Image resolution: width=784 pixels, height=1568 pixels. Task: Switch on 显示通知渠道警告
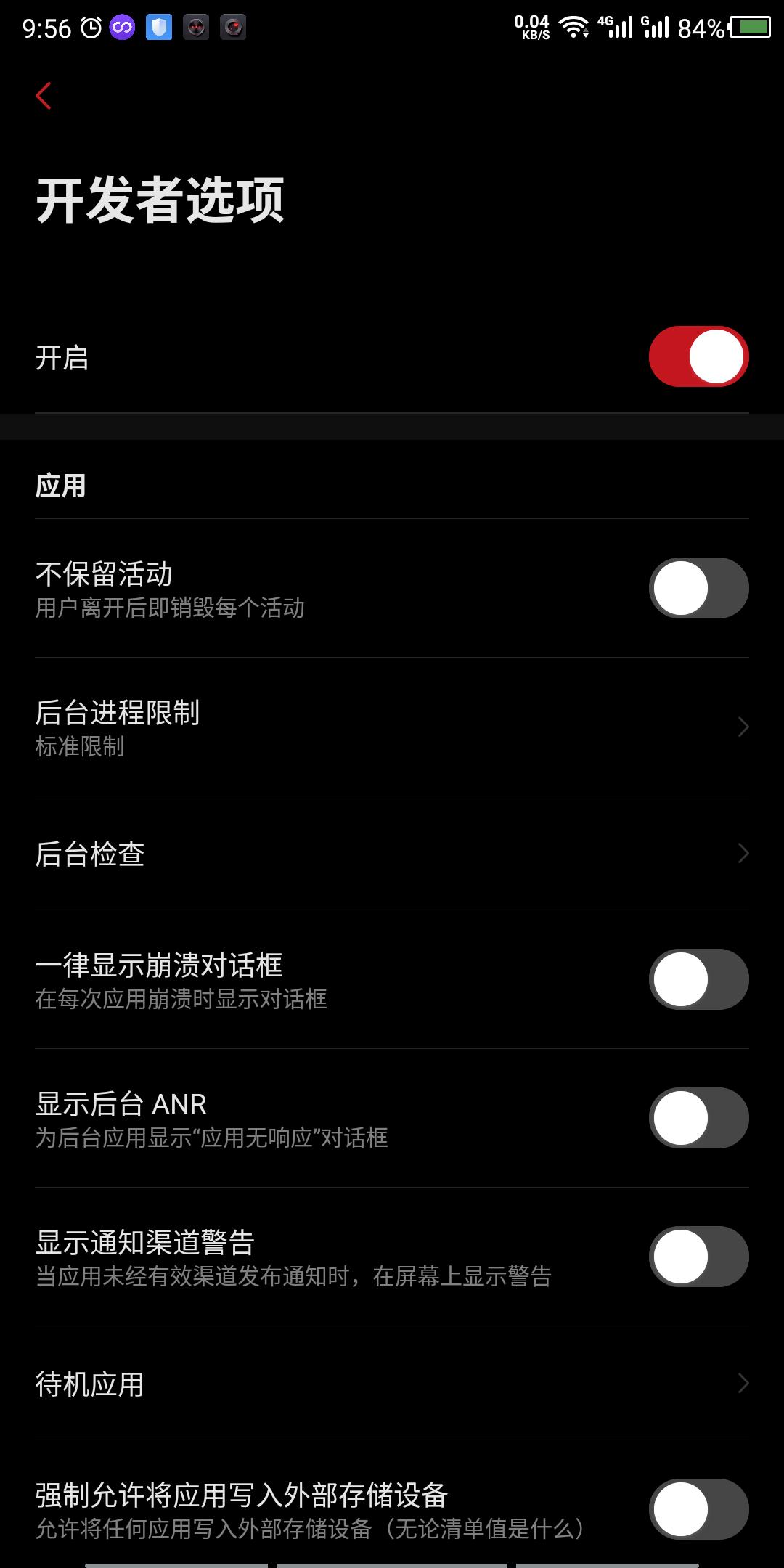coord(698,1257)
